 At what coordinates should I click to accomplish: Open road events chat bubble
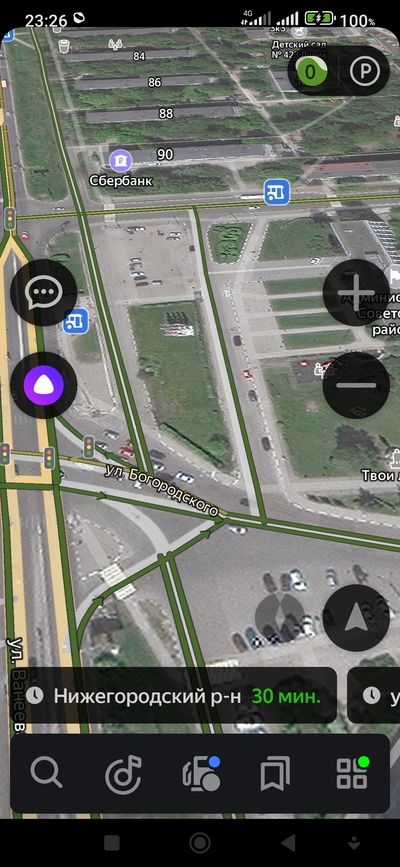[x=44, y=292]
